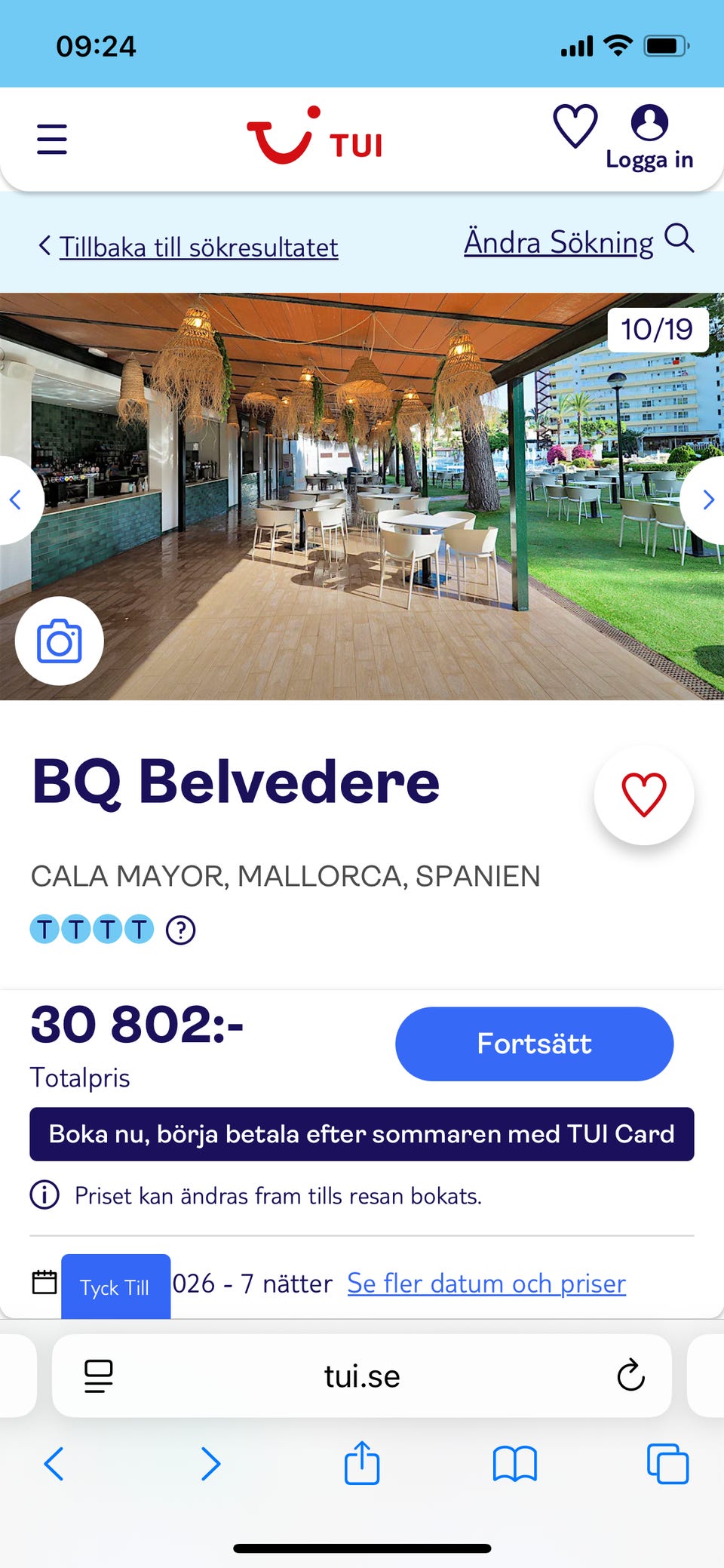724x1568 pixels.
Task: Save BQ Belvedere to favorites
Action: point(643,795)
